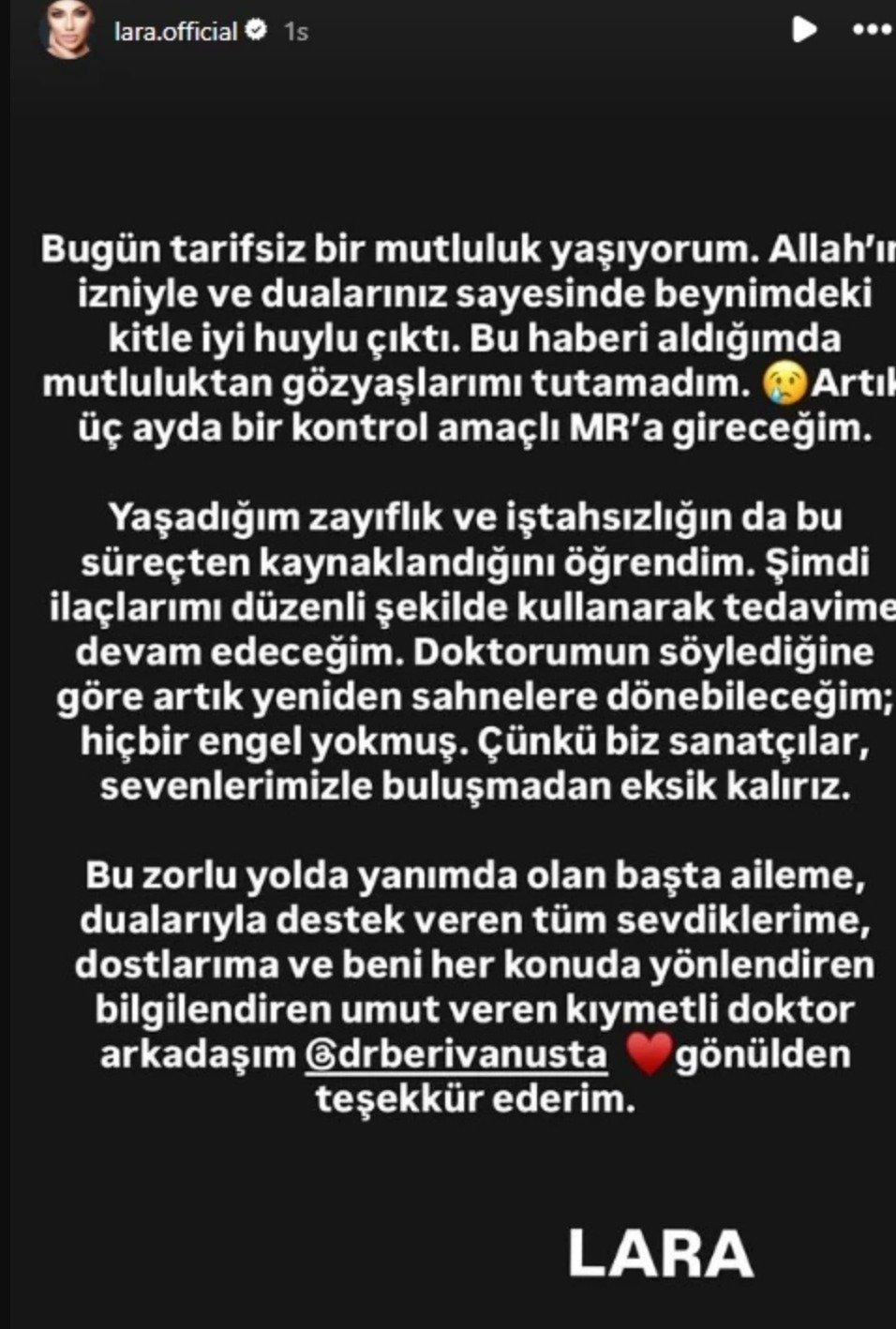
Task: Open the three-dot story options menu
Action: coord(870,29)
